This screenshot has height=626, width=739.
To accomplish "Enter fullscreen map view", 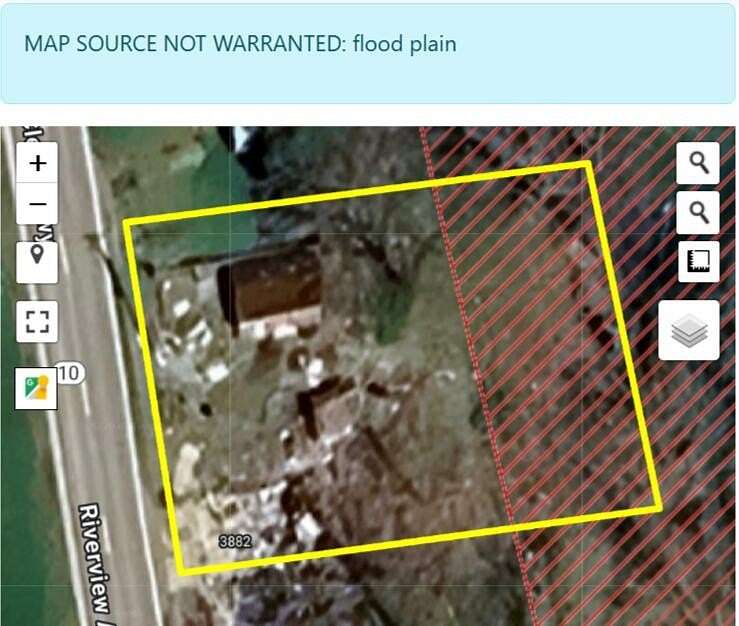I will tap(38, 322).
